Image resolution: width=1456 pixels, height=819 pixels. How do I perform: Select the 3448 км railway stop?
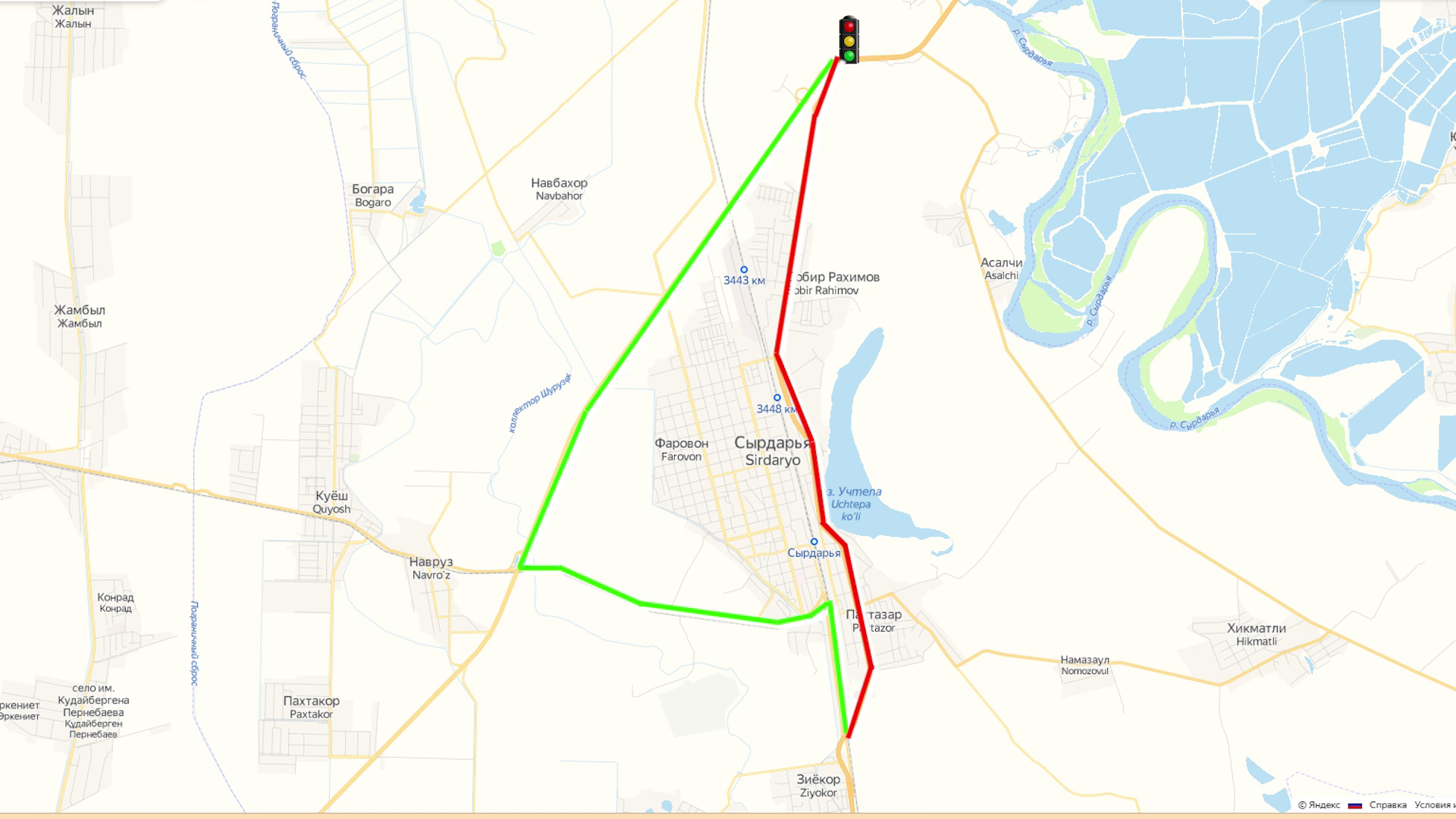[x=777, y=398]
